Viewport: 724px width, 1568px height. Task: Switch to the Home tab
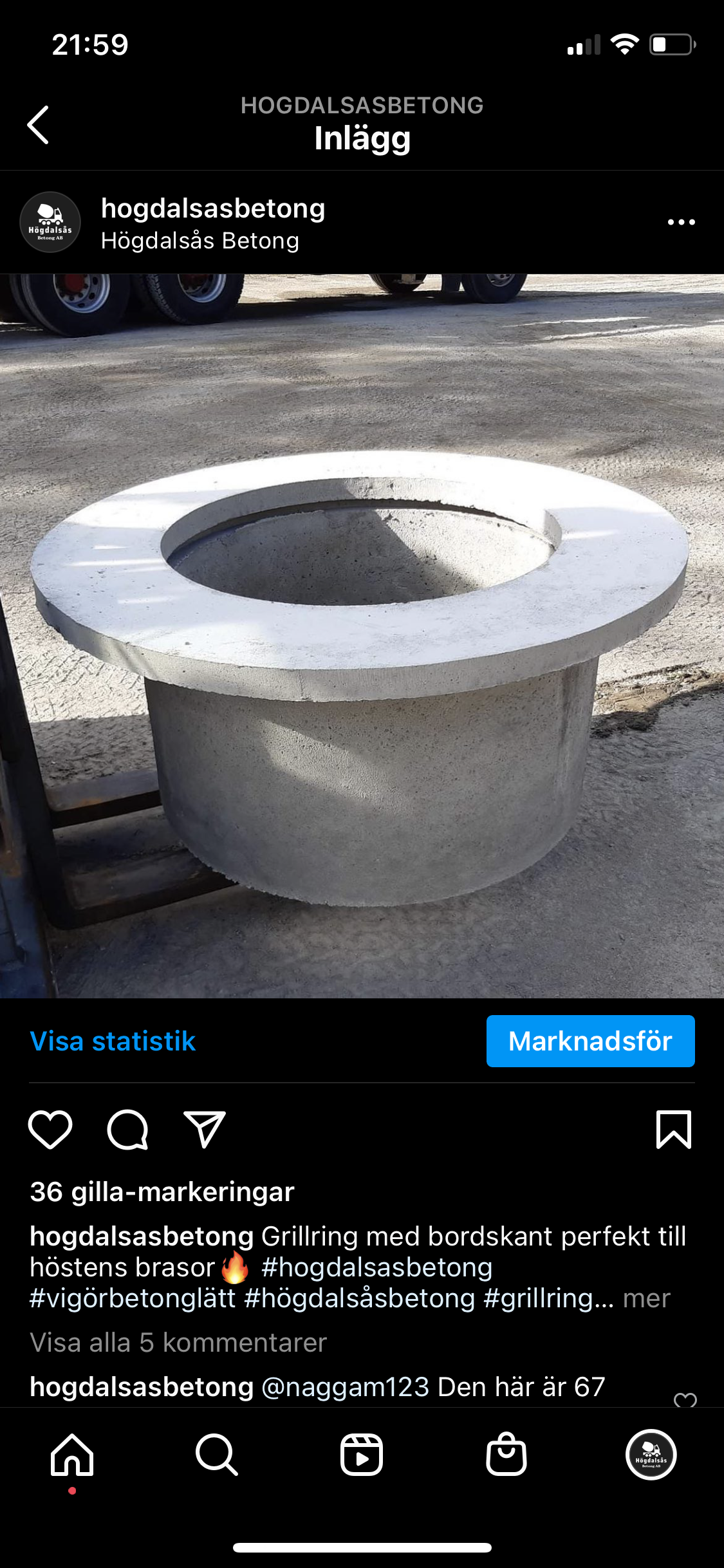point(72,1455)
